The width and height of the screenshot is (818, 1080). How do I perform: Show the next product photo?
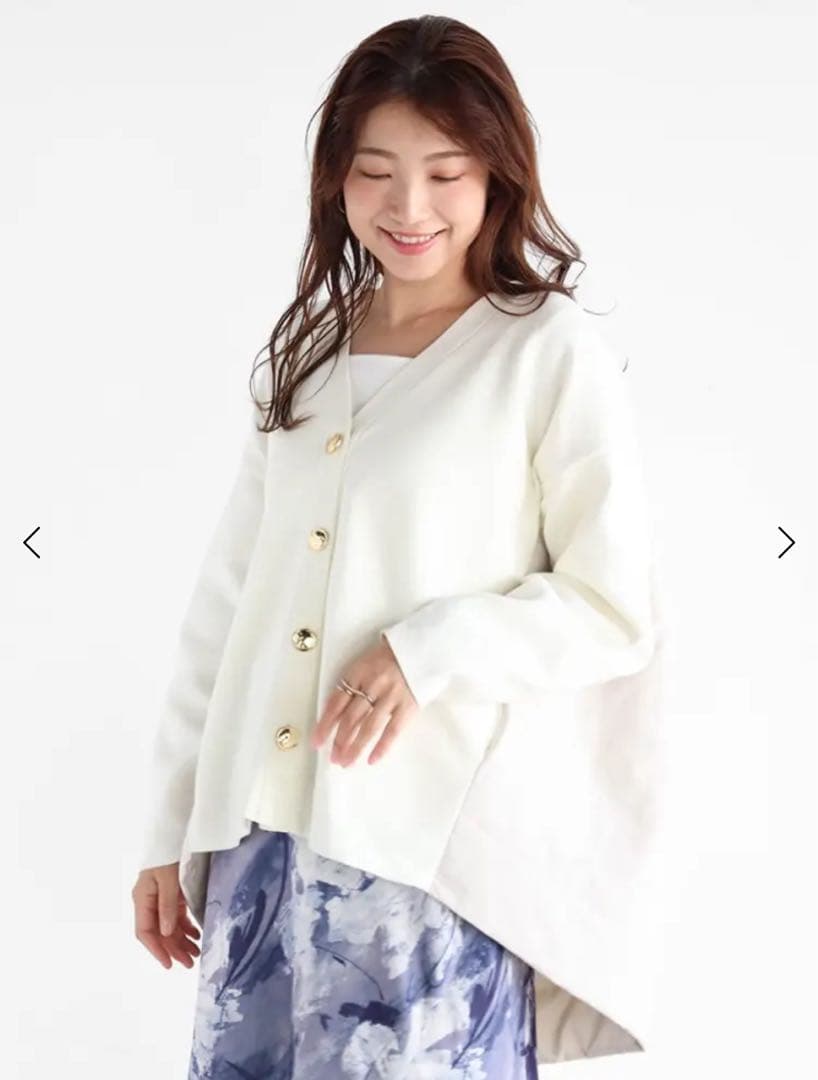pyautogui.click(x=786, y=543)
